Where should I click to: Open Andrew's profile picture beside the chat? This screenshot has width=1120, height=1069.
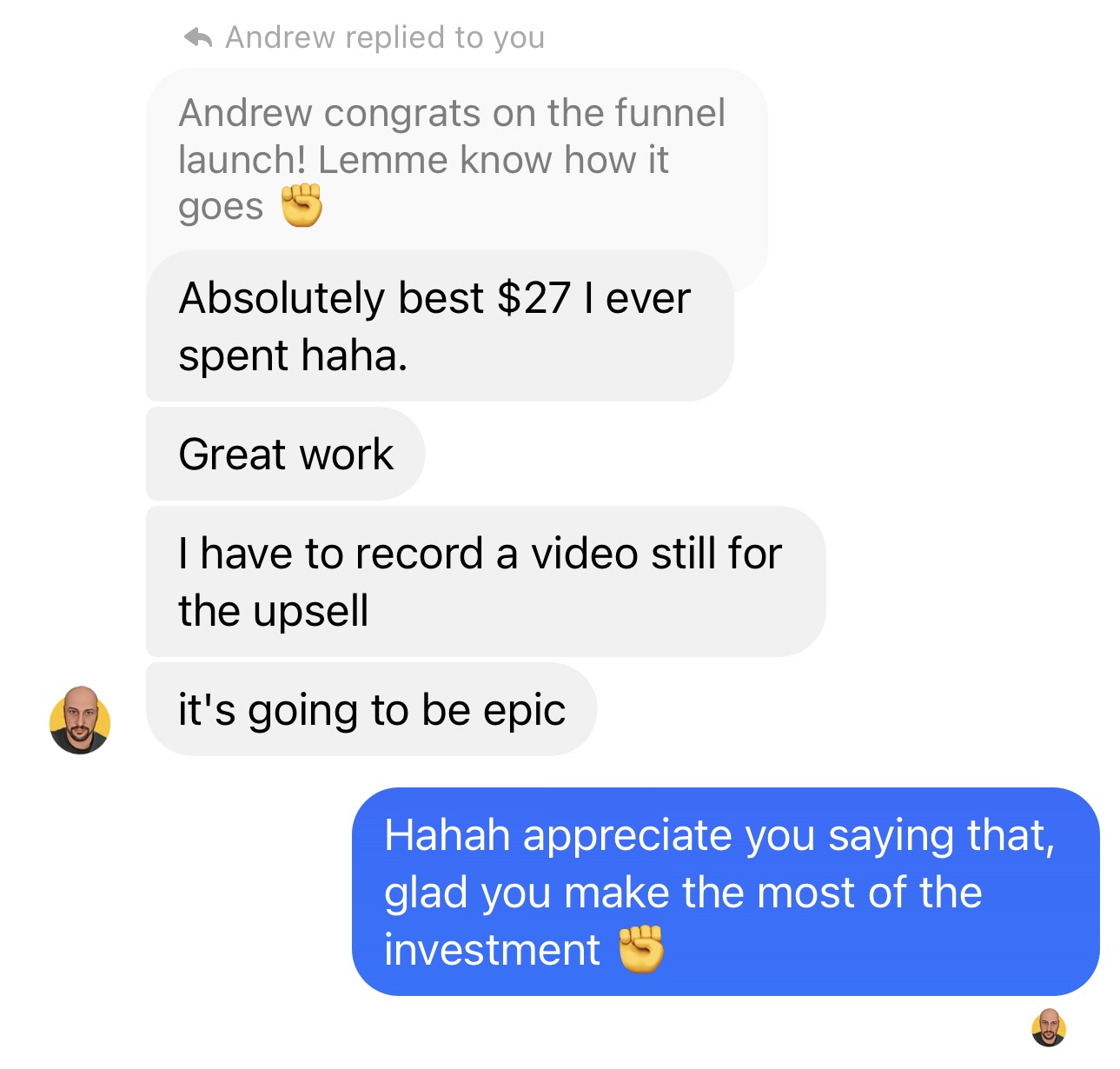(x=80, y=720)
